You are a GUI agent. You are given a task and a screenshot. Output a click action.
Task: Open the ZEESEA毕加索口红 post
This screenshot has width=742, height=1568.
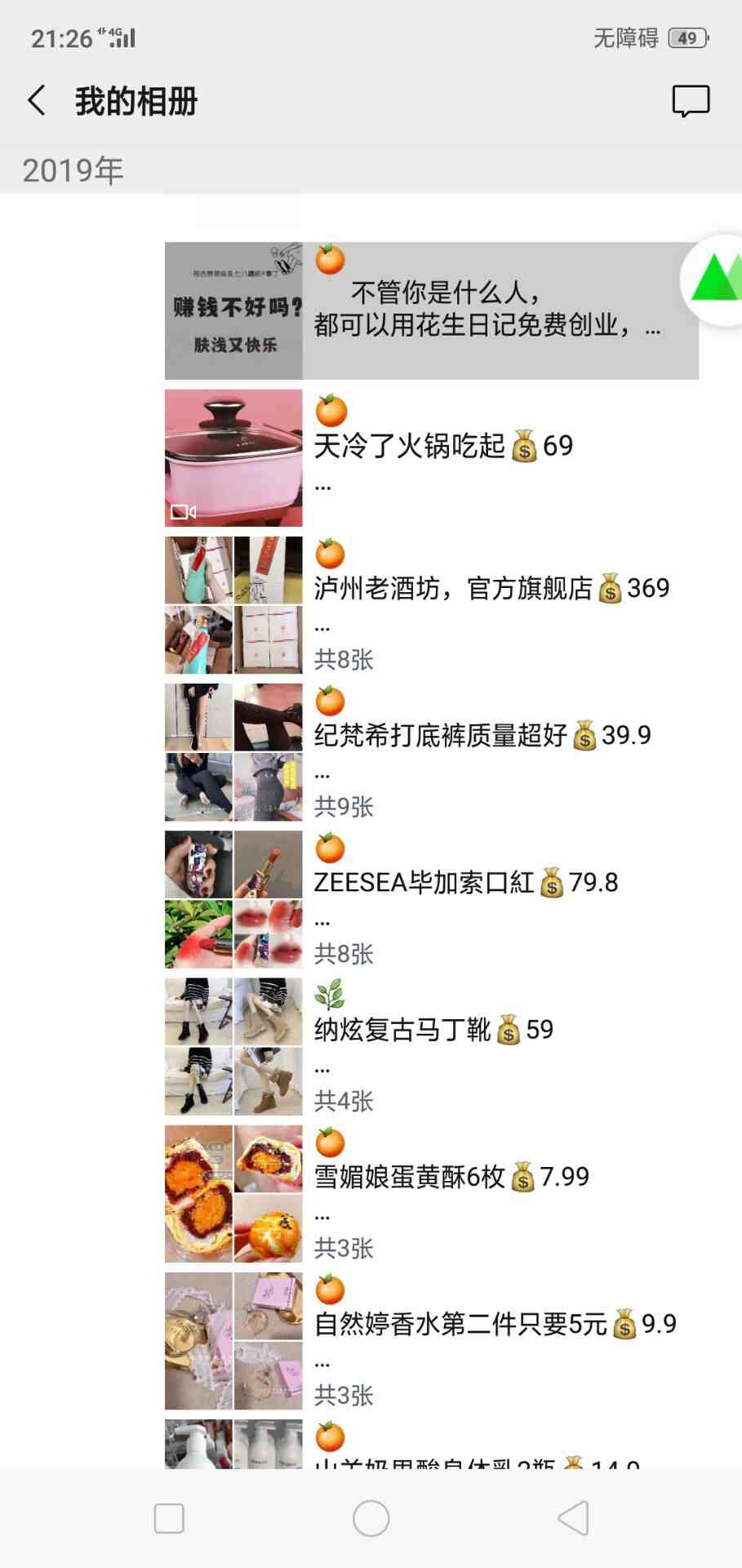tap(432, 899)
